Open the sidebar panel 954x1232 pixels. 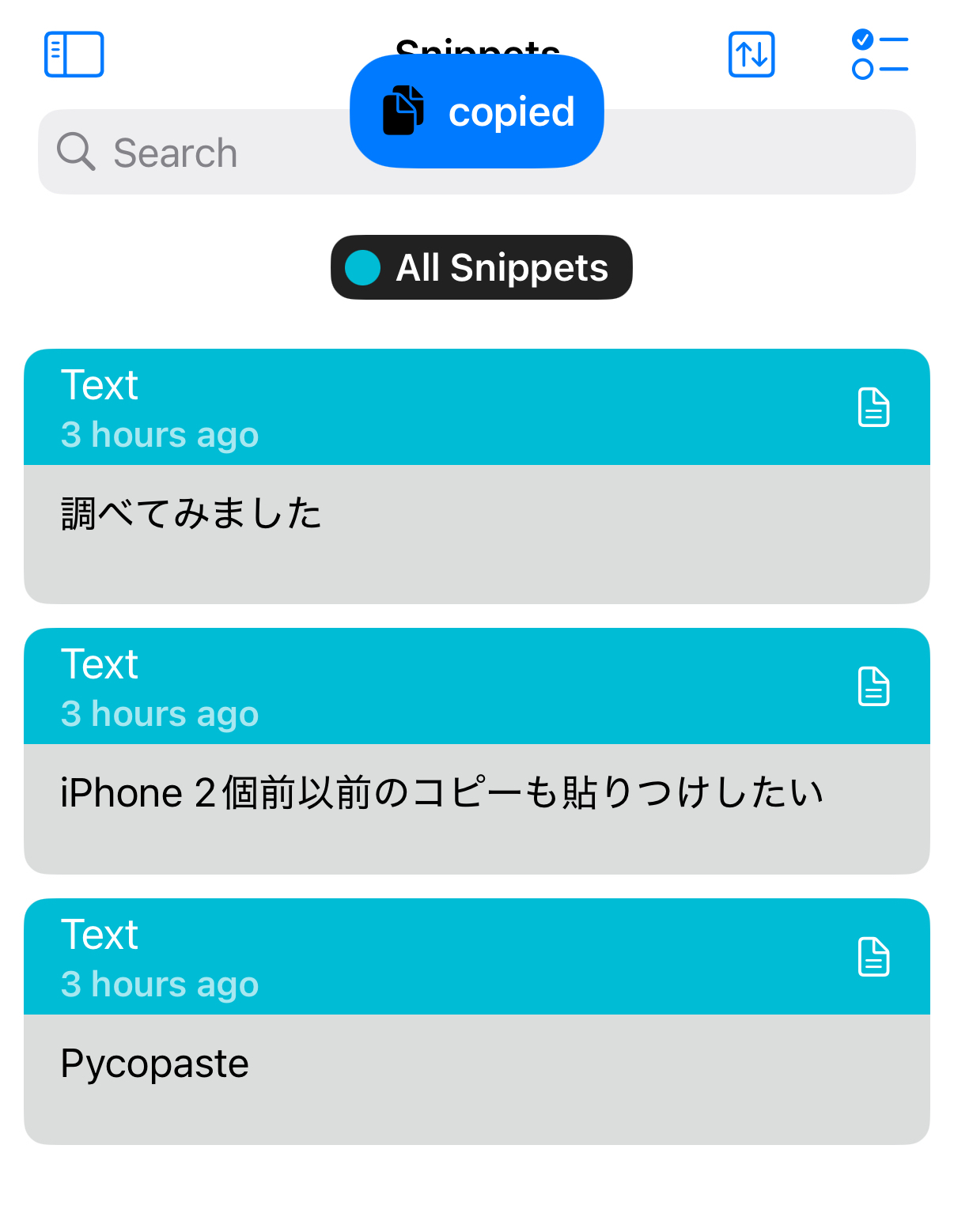coord(74,55)
